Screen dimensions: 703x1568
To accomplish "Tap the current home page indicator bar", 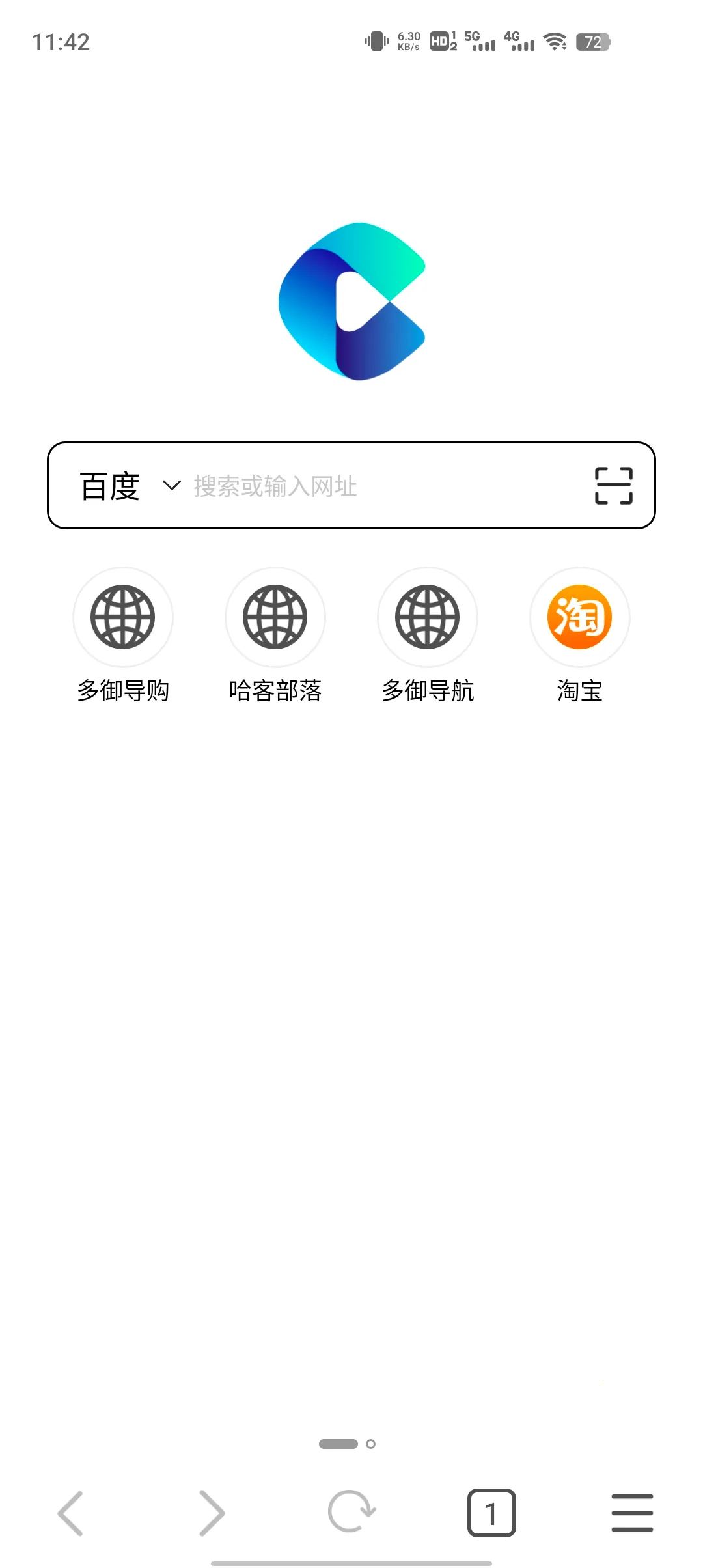I will coord(337,1444).
